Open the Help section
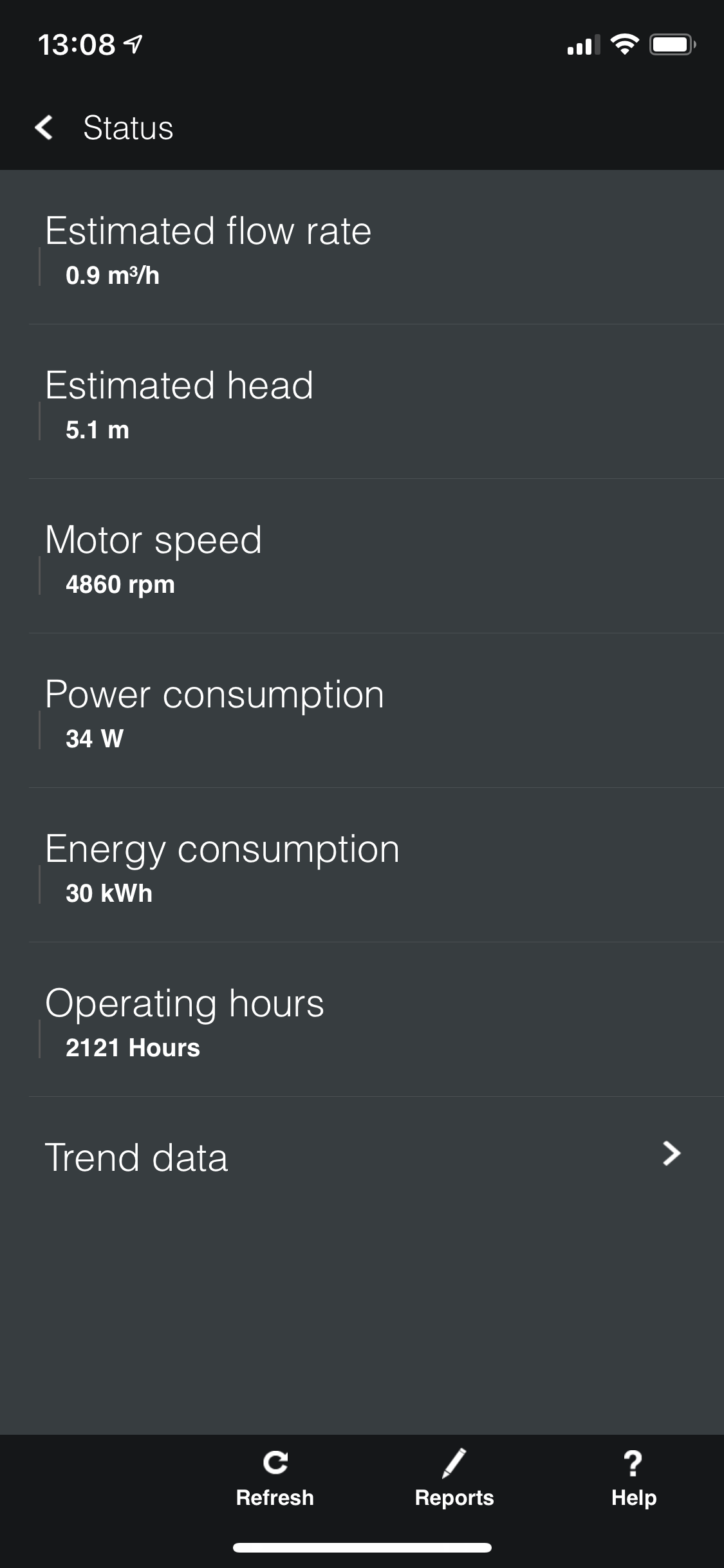 click(x=634, y=1479)
